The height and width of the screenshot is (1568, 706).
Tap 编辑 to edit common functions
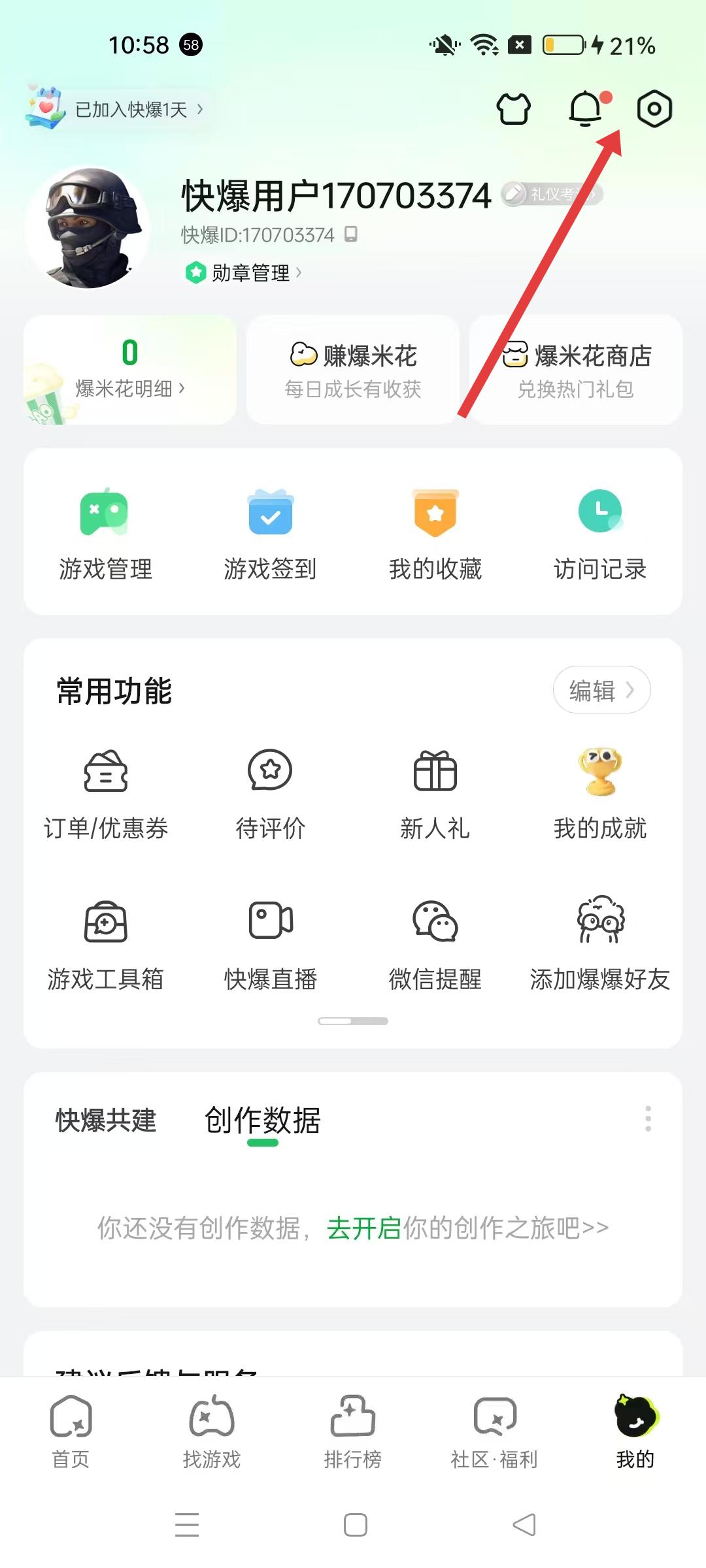(x=601, y=690)
